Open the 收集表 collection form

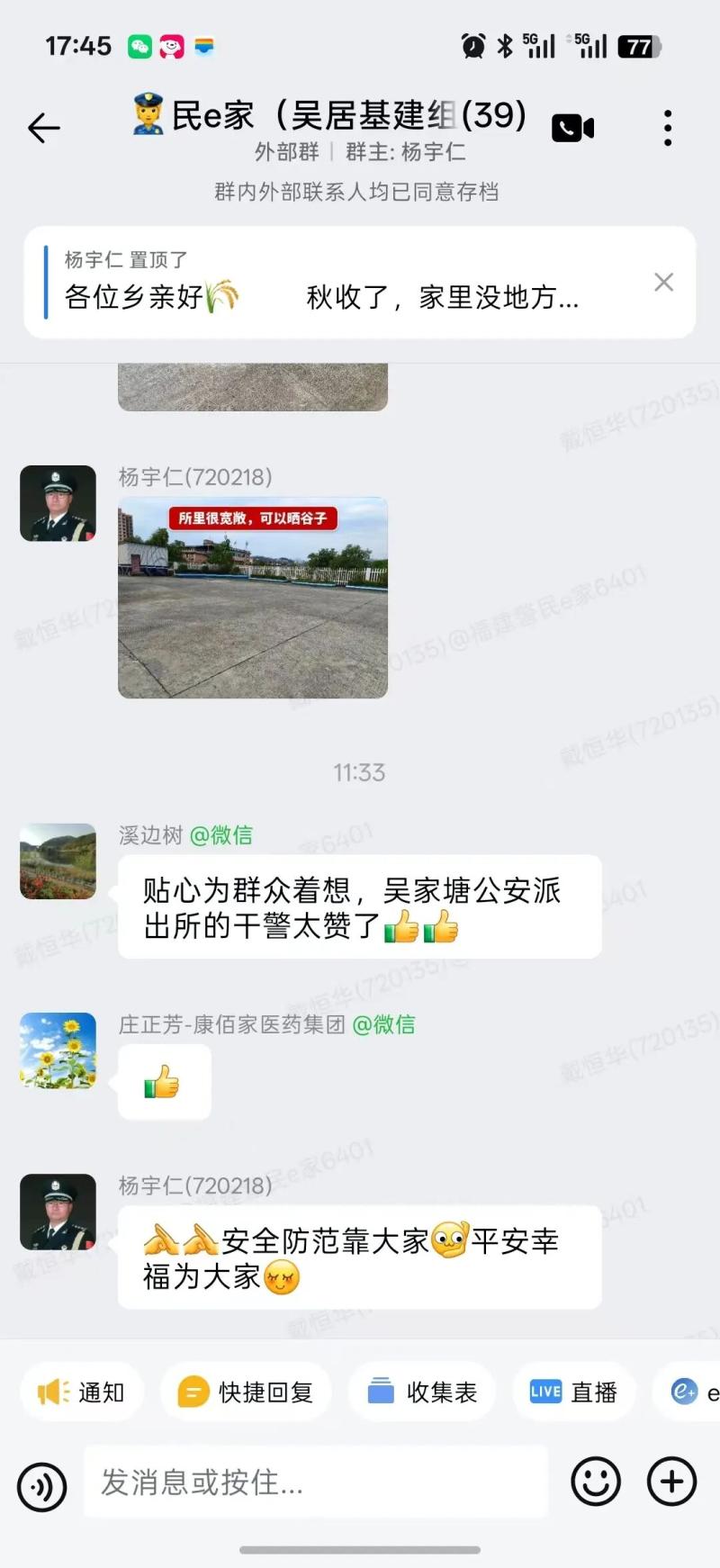click(422, 1392)
